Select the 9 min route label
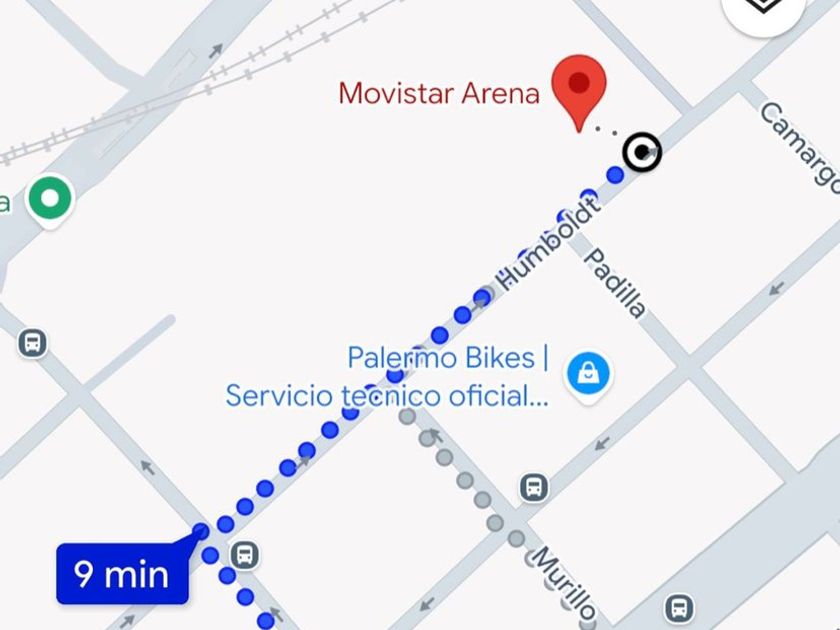The height and width of the screenshot is (630, 840). pyautogui.click(x=122, y=574)
